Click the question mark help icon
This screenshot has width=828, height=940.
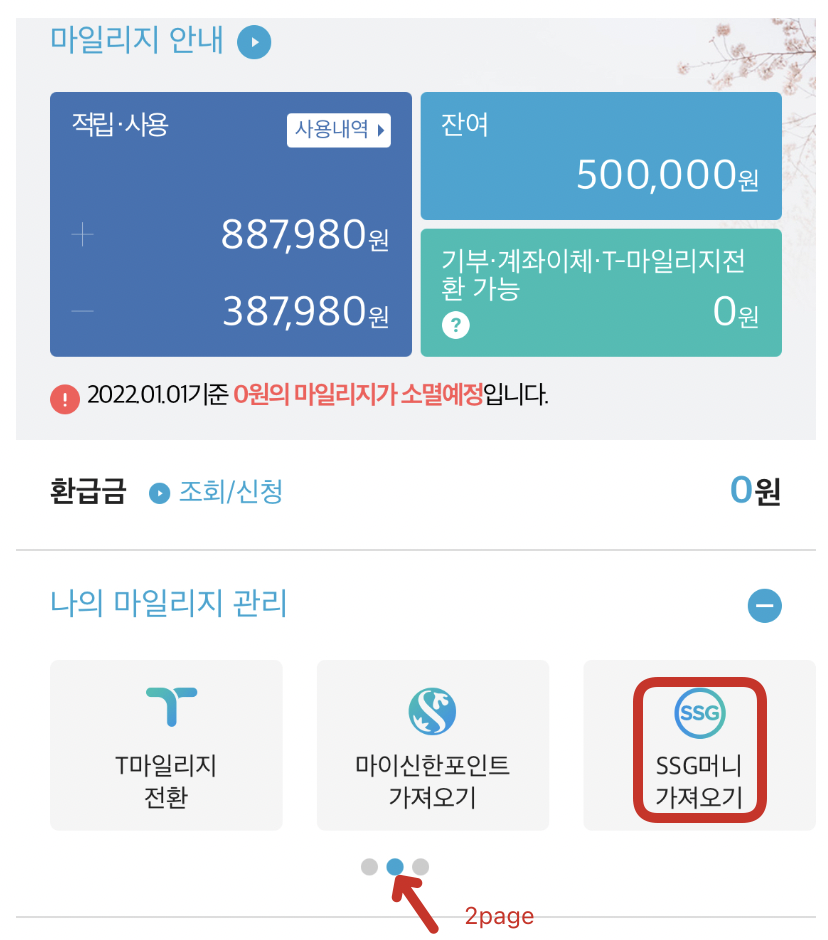pos(457,324)
